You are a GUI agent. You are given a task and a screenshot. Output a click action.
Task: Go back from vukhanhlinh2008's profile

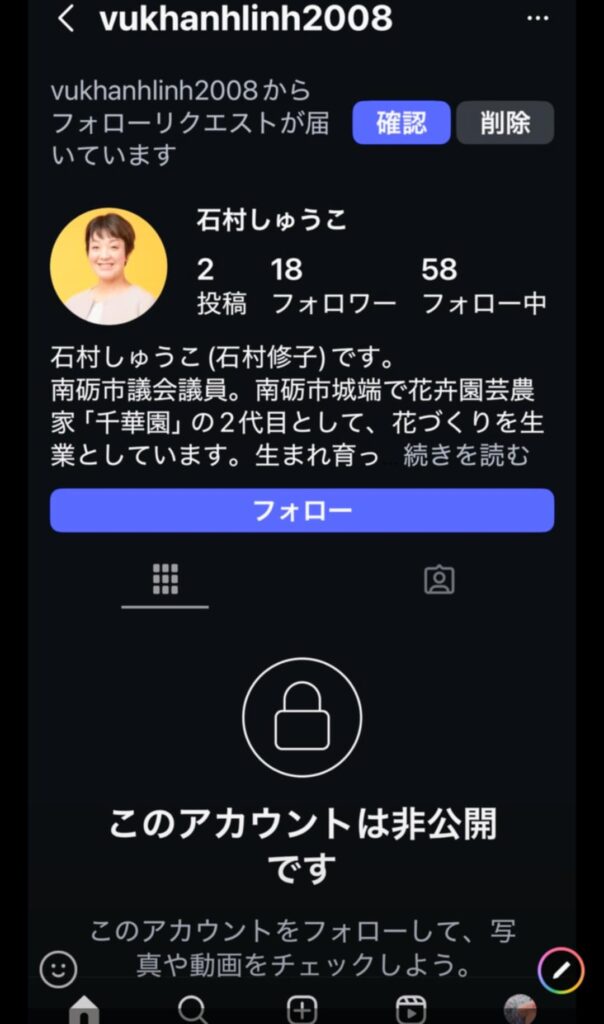click(x=66, y=19)
